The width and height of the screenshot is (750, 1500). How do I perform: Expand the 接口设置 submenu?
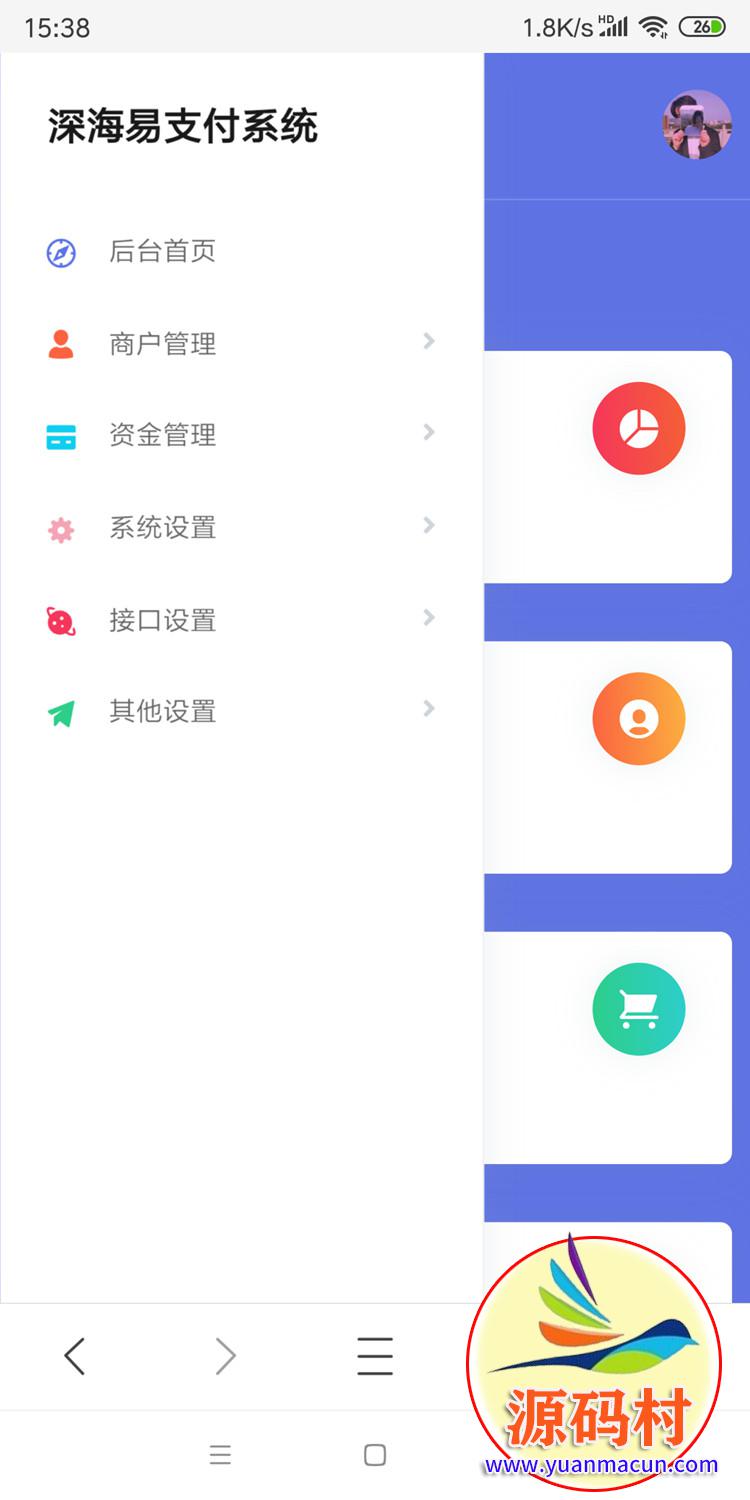tap(429, 620)
